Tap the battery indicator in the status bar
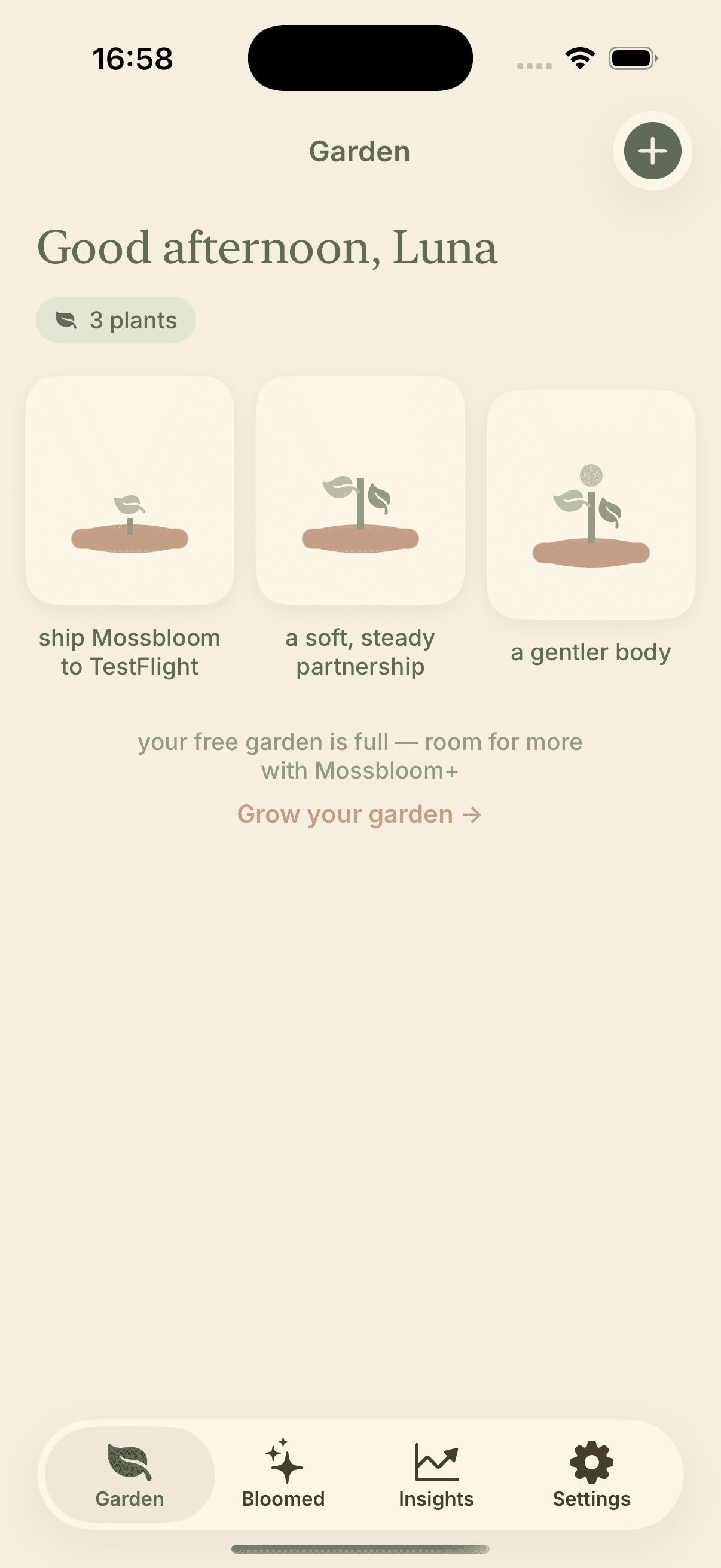The width and height of the screenshot is (721, 1568). coord(631,58)
